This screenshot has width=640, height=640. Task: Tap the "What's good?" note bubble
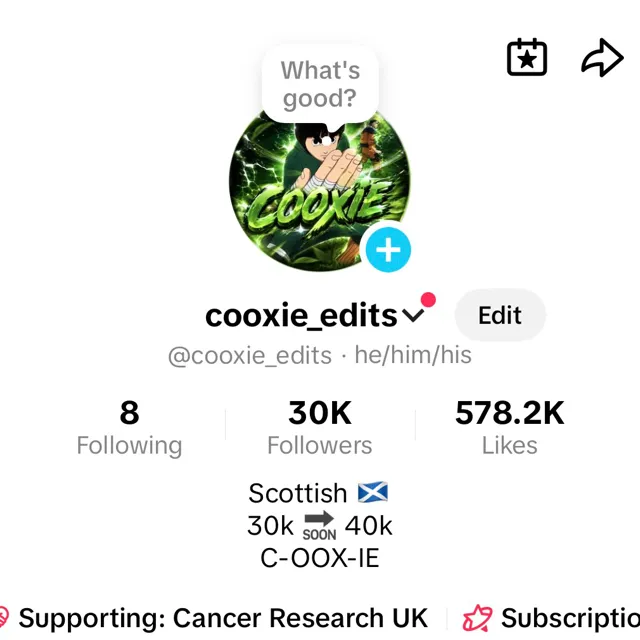point(320,84)
